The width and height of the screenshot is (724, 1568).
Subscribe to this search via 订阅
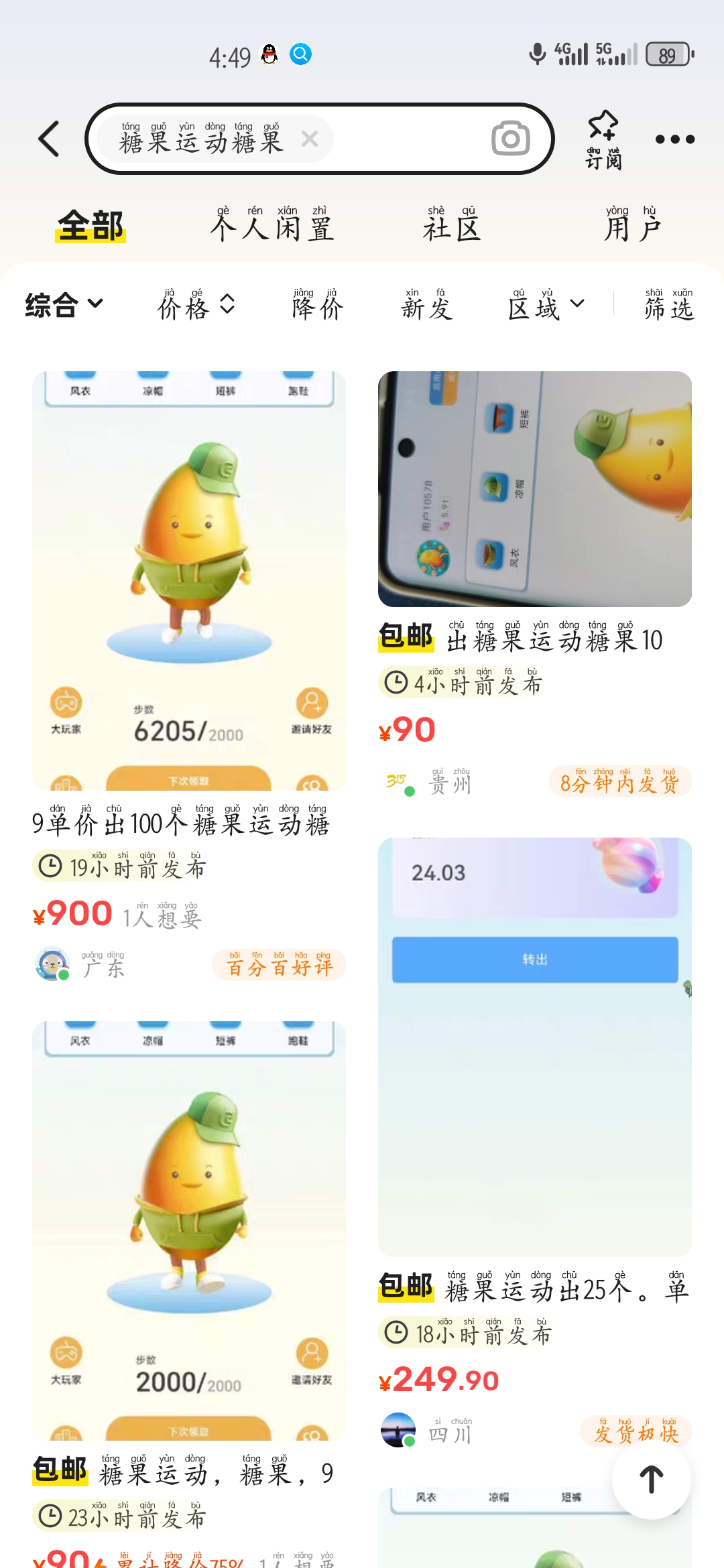pos(603,140)
